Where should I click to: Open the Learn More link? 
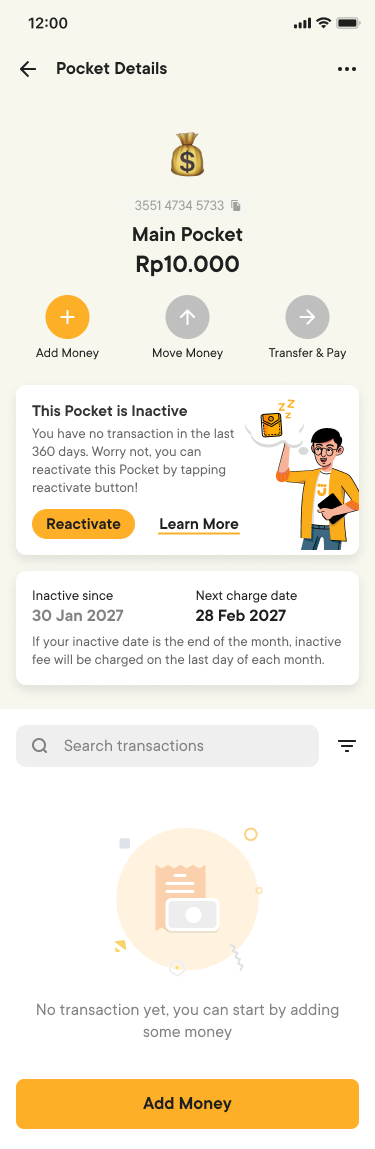199,524
